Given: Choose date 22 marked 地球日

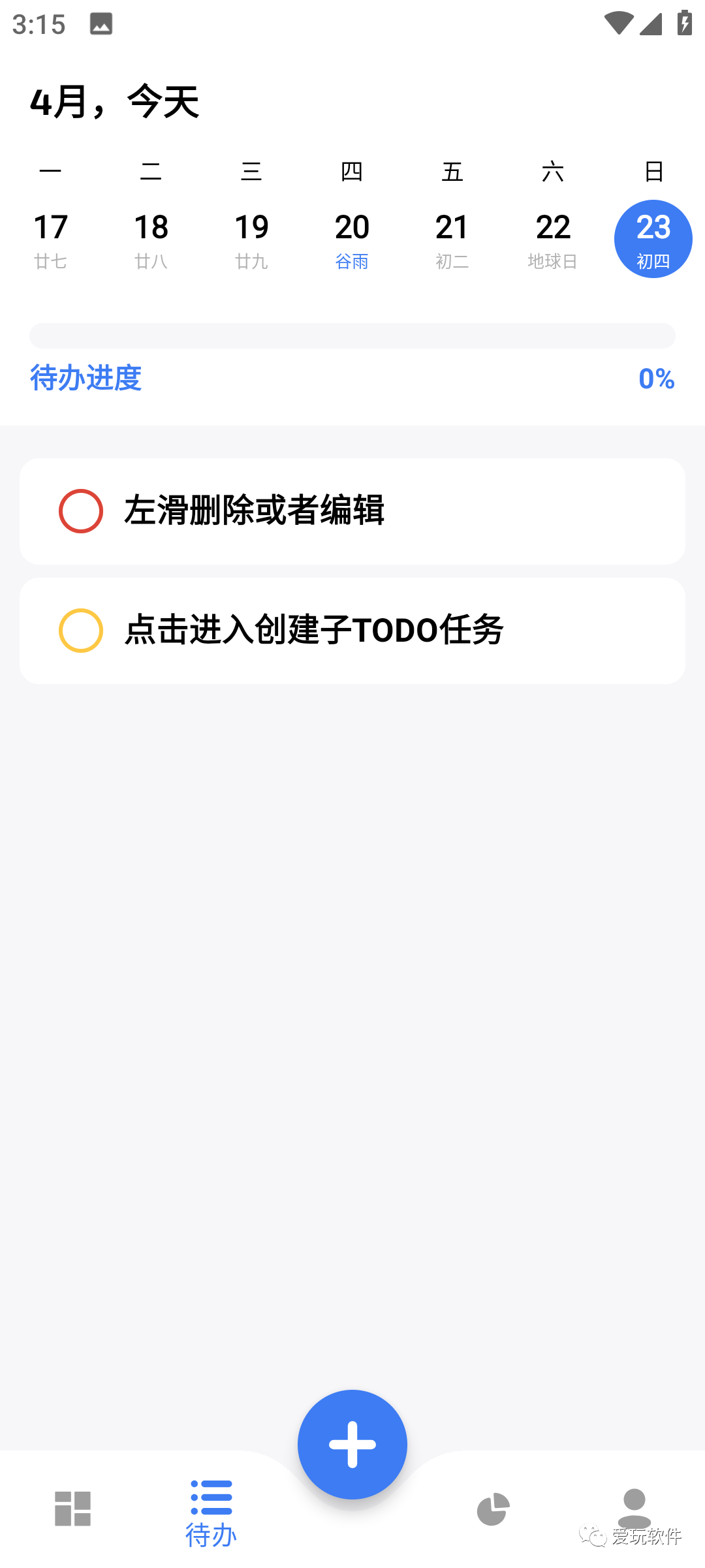Looking at the screenshot, I should [553, 240].
